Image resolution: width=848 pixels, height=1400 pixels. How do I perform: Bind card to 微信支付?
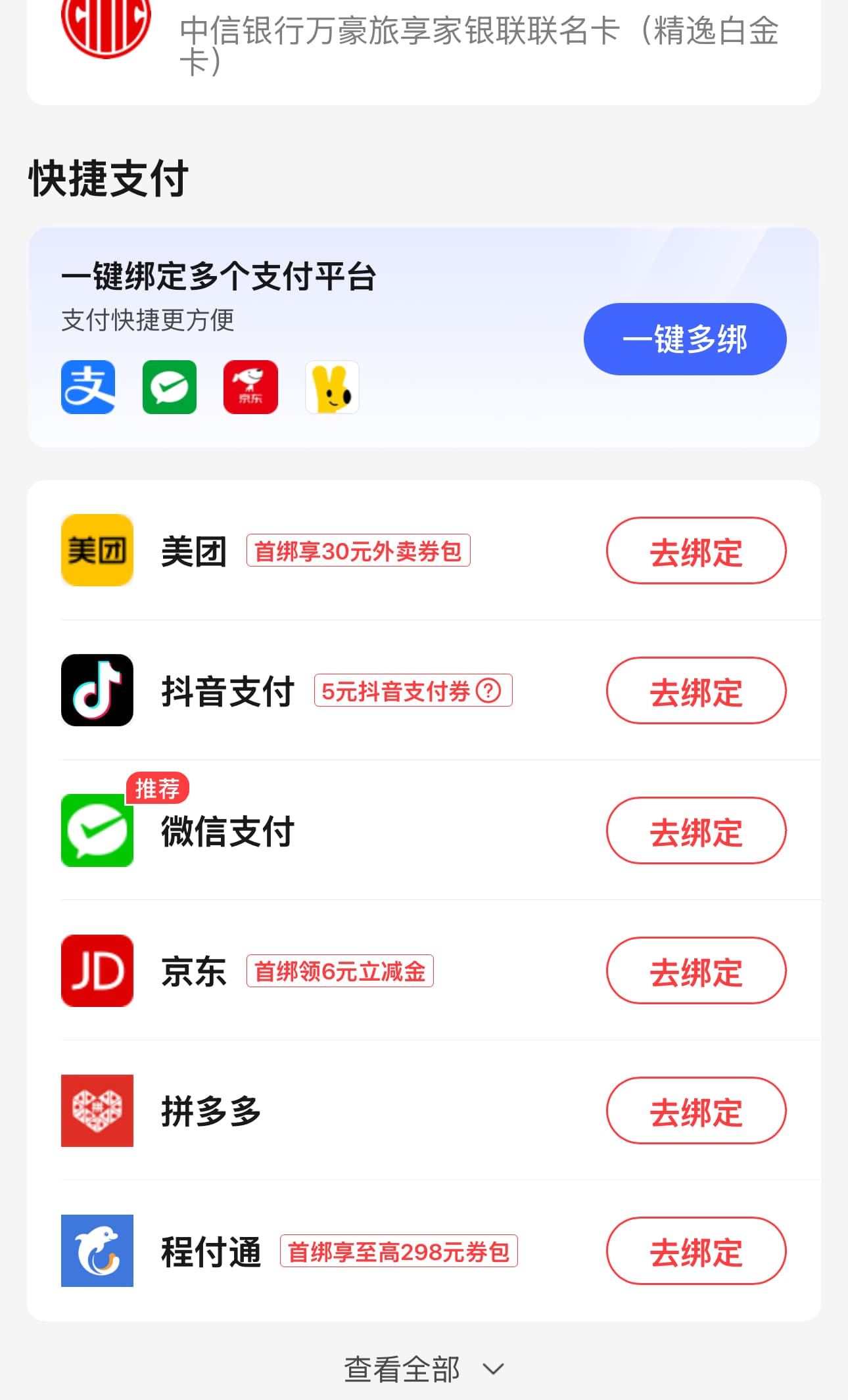[x=695, y=831]
